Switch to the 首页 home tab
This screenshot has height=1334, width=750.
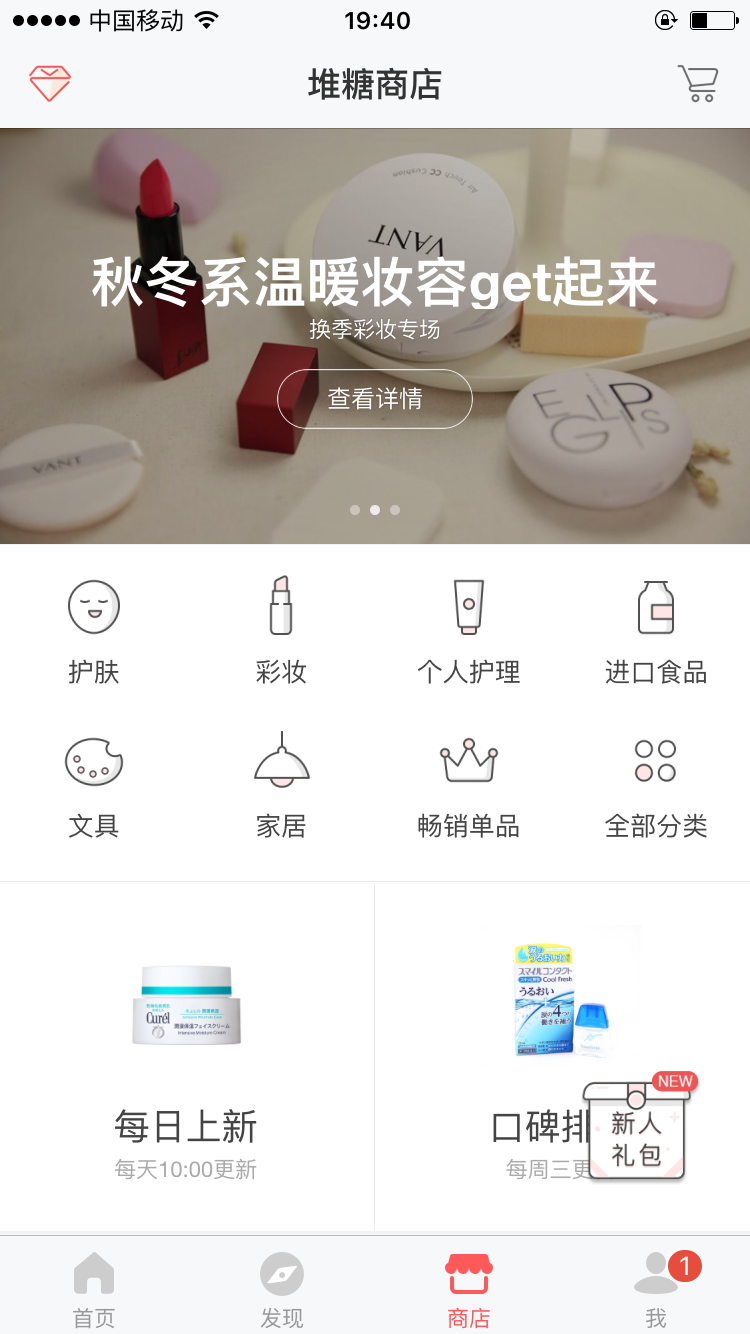94,1288
